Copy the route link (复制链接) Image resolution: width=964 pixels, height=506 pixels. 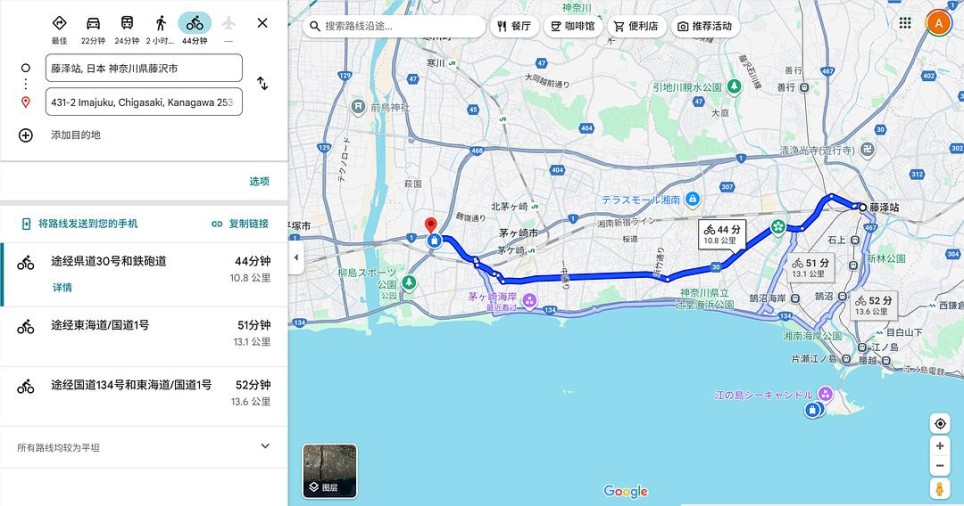tap(240, 223)
